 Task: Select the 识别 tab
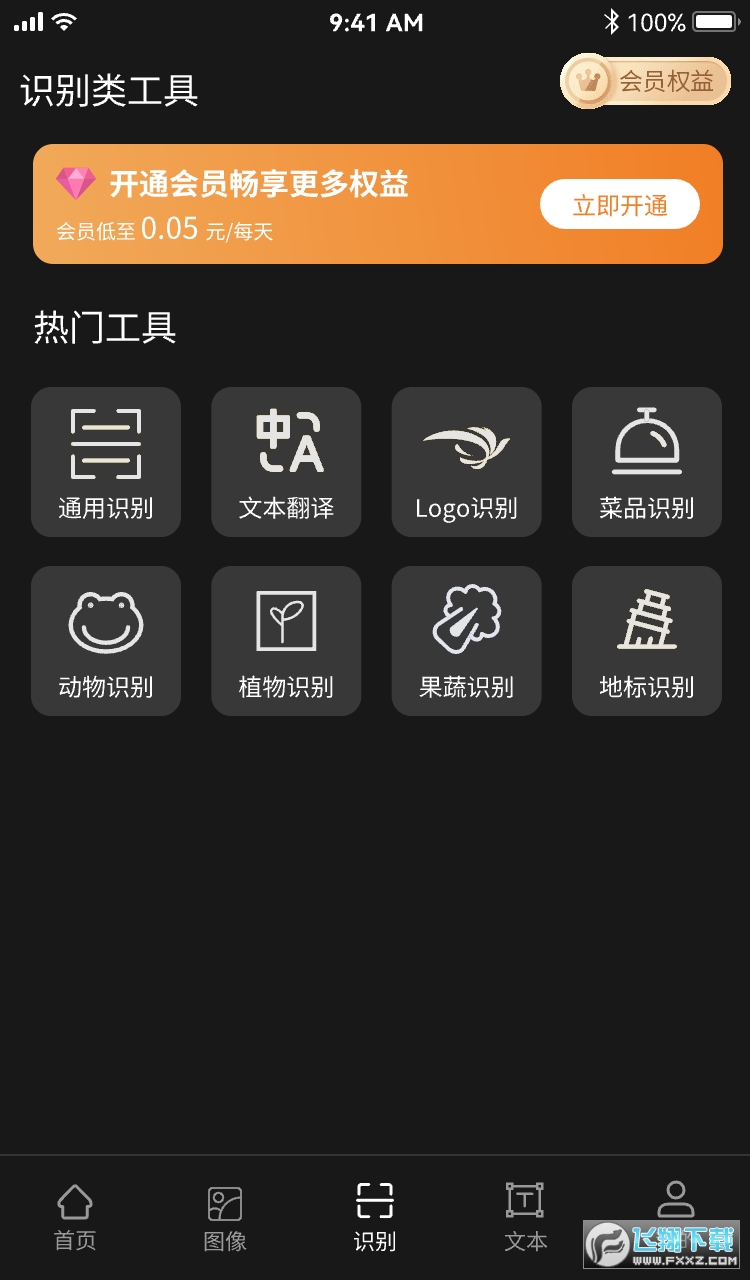click(x=375, y=1217)
